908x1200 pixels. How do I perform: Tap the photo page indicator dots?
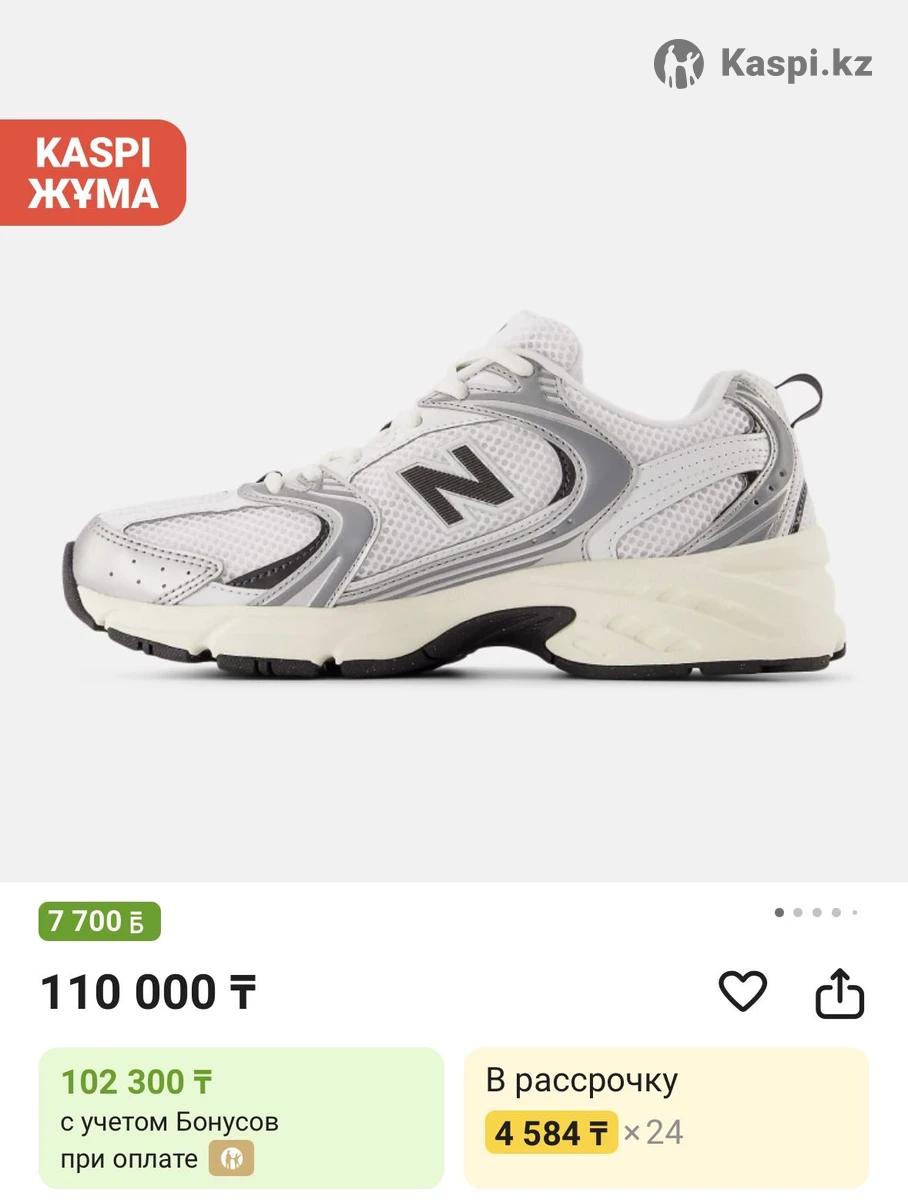816,912
